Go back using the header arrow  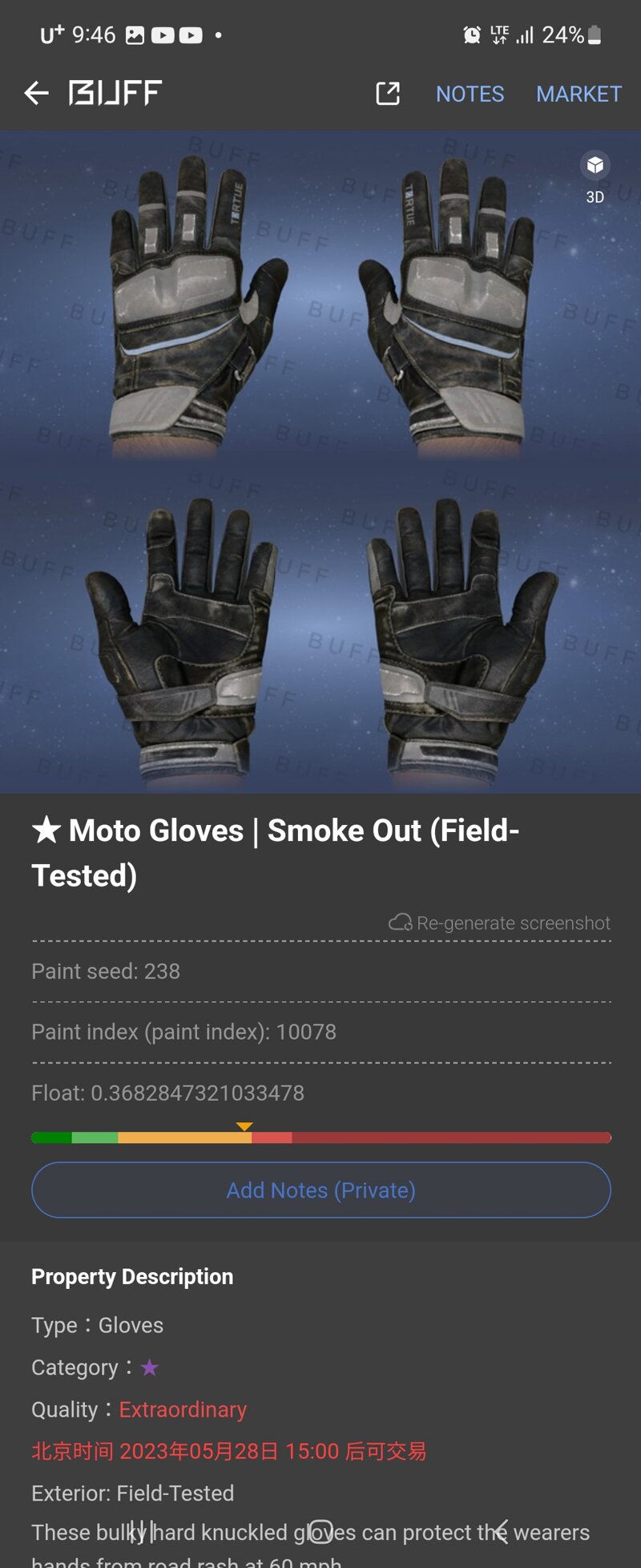pyautogui.click(x=36, y=94)
